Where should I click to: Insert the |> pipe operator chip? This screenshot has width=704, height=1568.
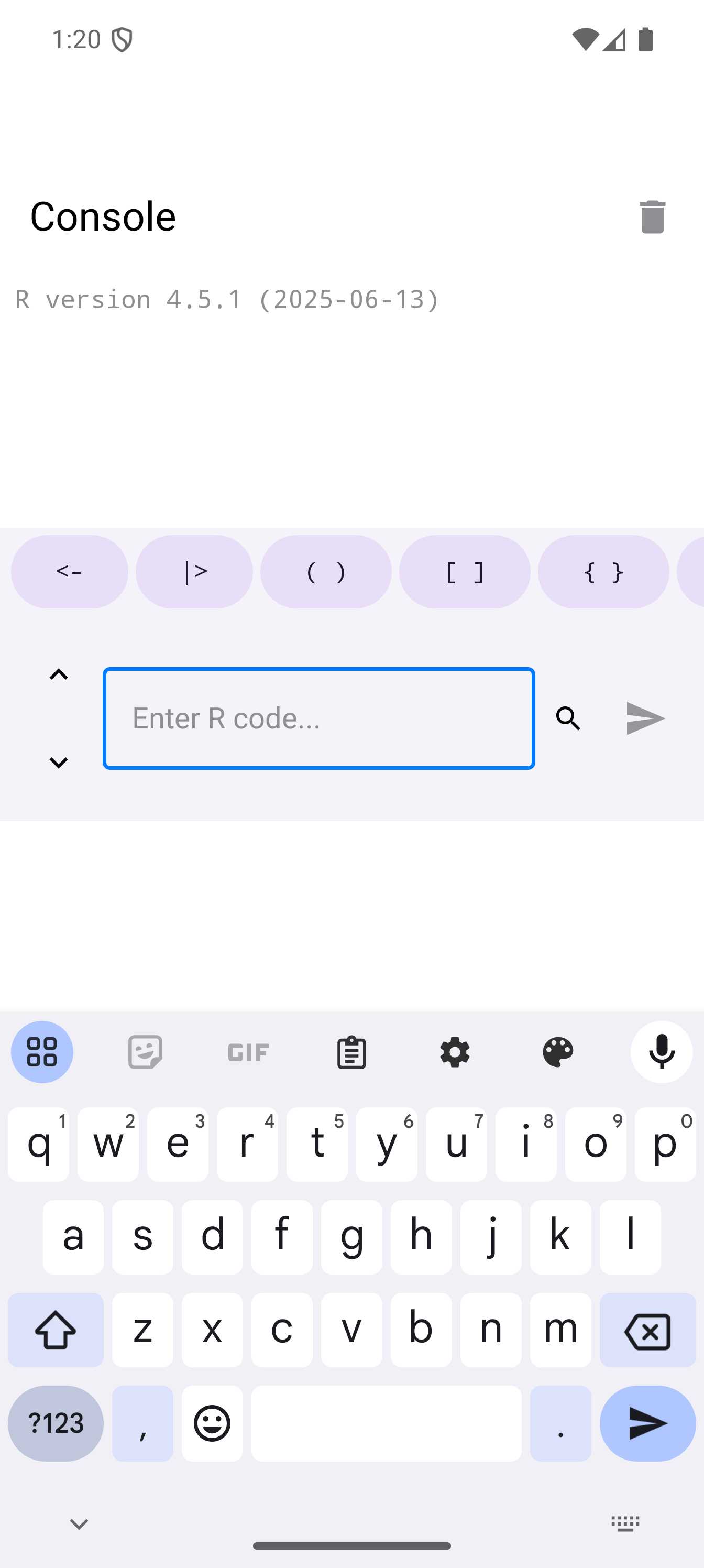[x=194, y=572]
